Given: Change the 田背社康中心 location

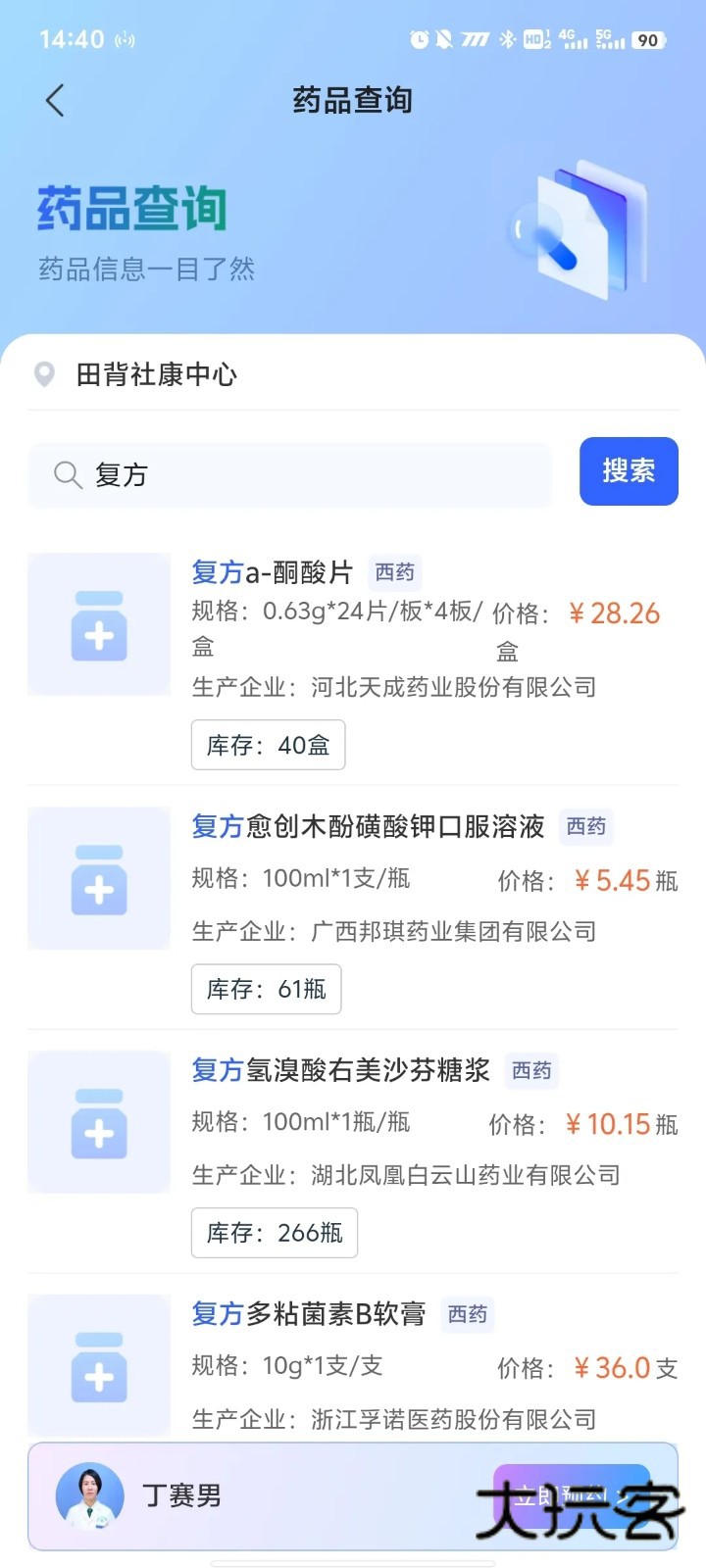Looking at the screenshot, I should (x=157, y=374).
